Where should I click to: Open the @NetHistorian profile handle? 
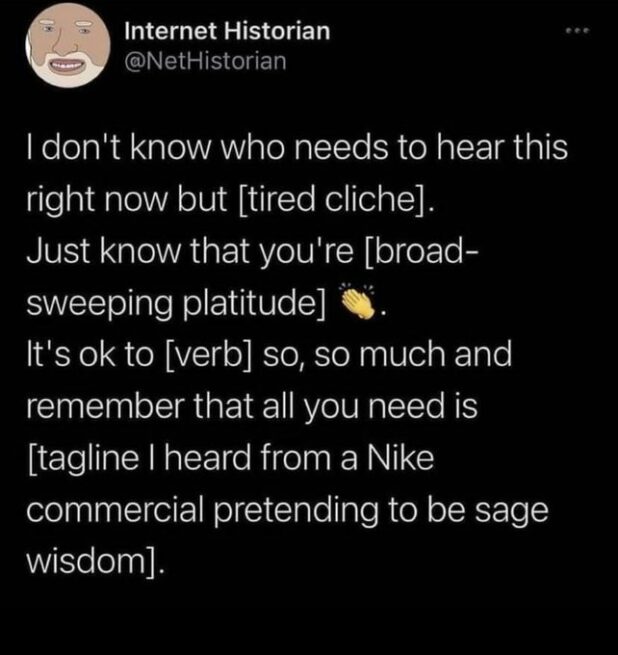pyautogui.click(x=203, y=63)
